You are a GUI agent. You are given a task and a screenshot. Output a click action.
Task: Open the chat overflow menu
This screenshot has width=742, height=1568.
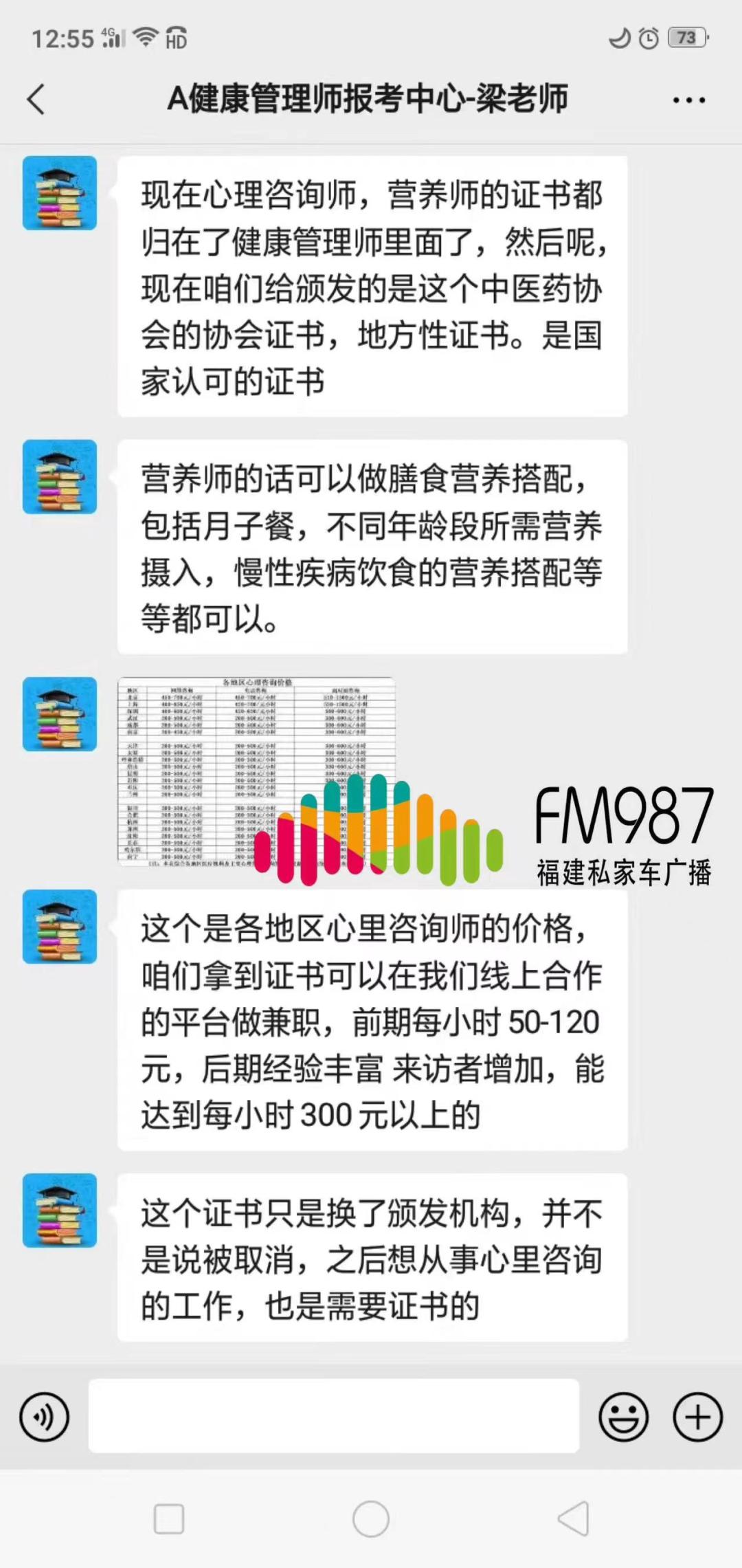tap(688, 100)
